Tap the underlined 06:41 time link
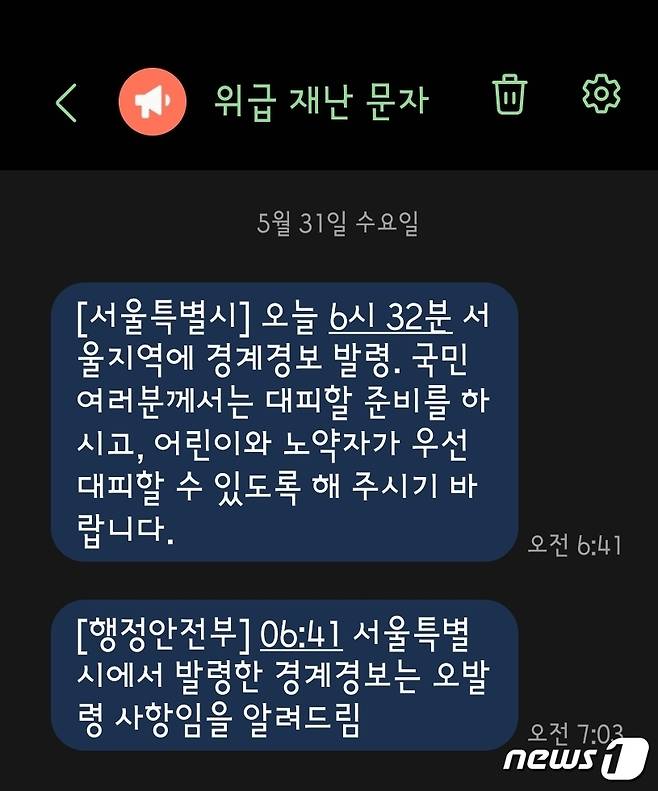This screenshot has height=791, width=658. point(301,634)
